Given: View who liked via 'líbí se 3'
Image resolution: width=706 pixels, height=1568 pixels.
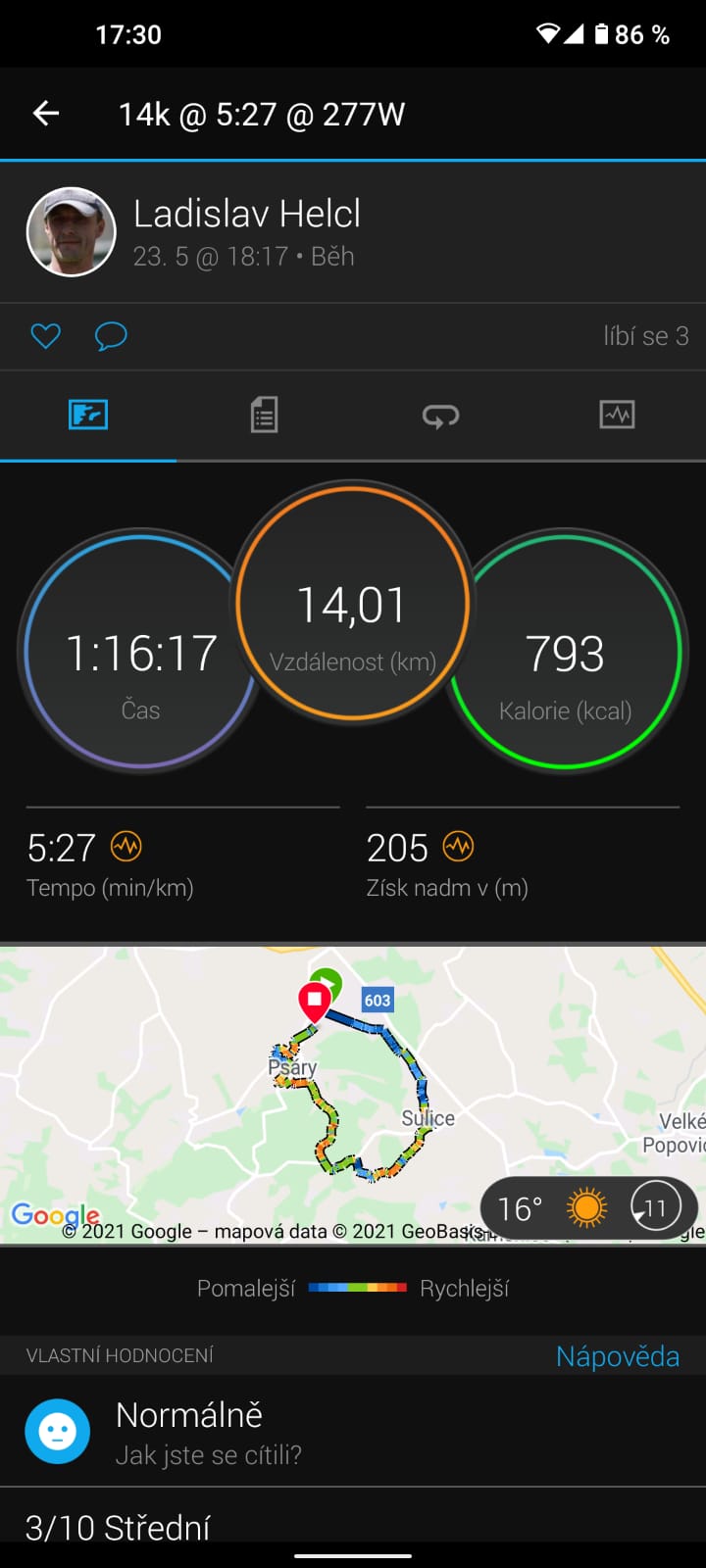Looking at the screenshot, I should pyautogui.click(x=645, y=336).
